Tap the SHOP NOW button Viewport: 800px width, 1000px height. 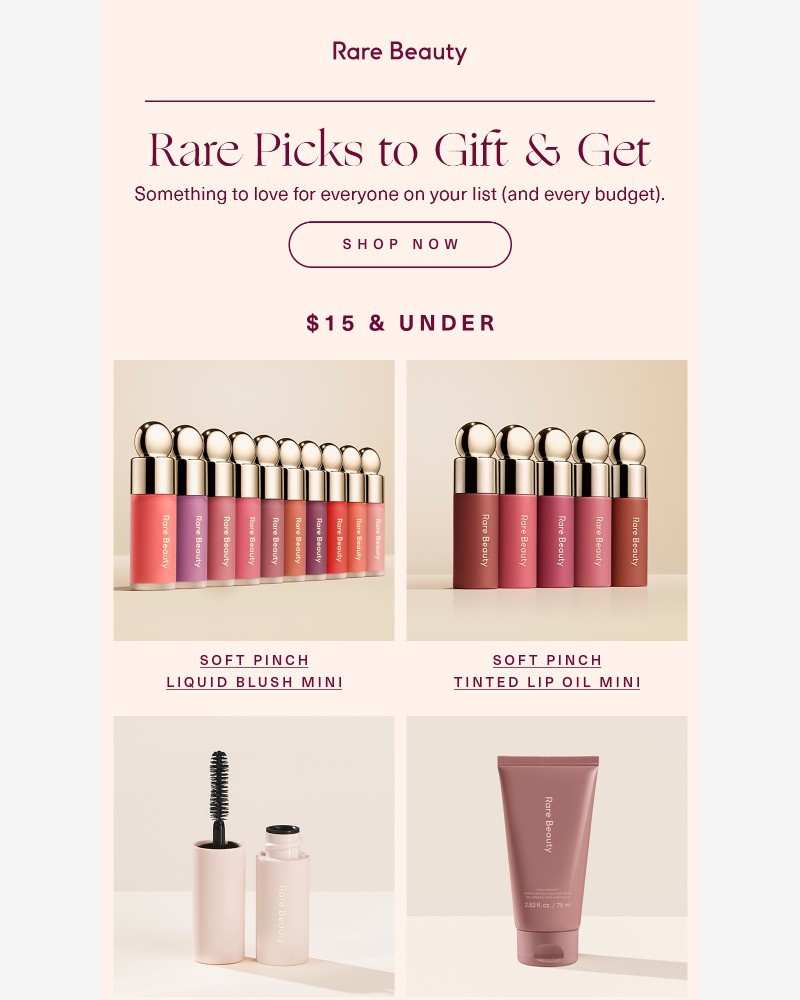coord(400,245)
